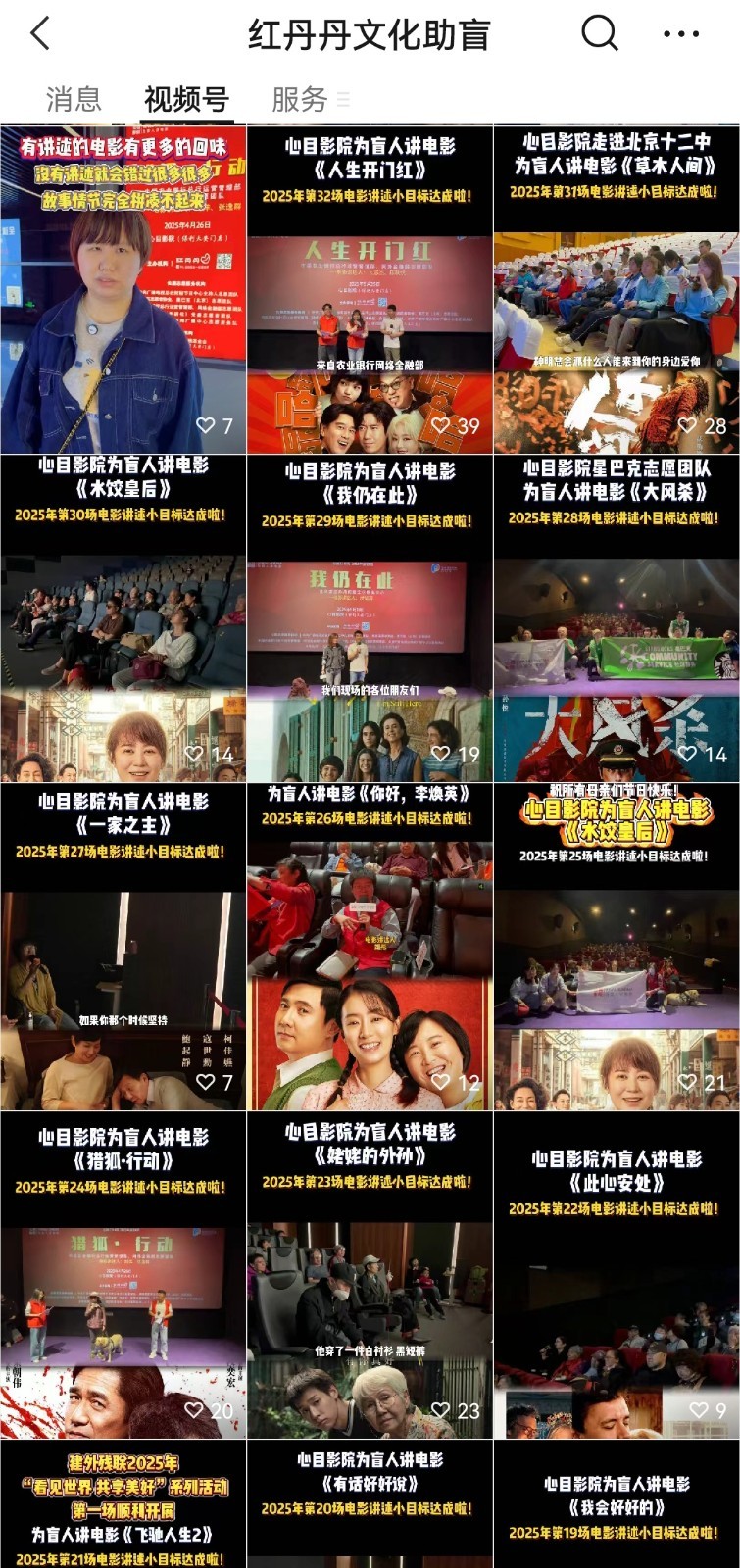Open the three-dot overflow menu
Image resolution: width=740 pixels, height=1568 pixels.
tap(680, 34)
